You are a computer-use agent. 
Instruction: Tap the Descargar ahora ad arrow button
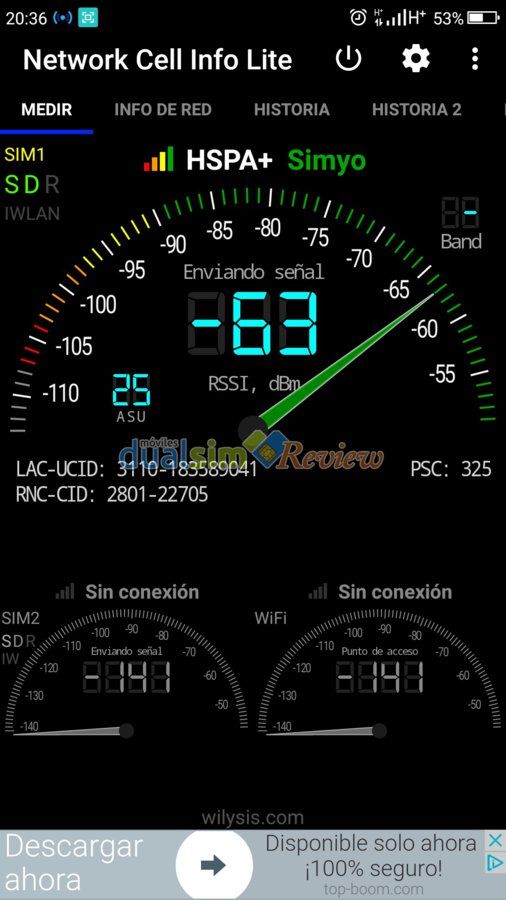click(x=214, y=865)
